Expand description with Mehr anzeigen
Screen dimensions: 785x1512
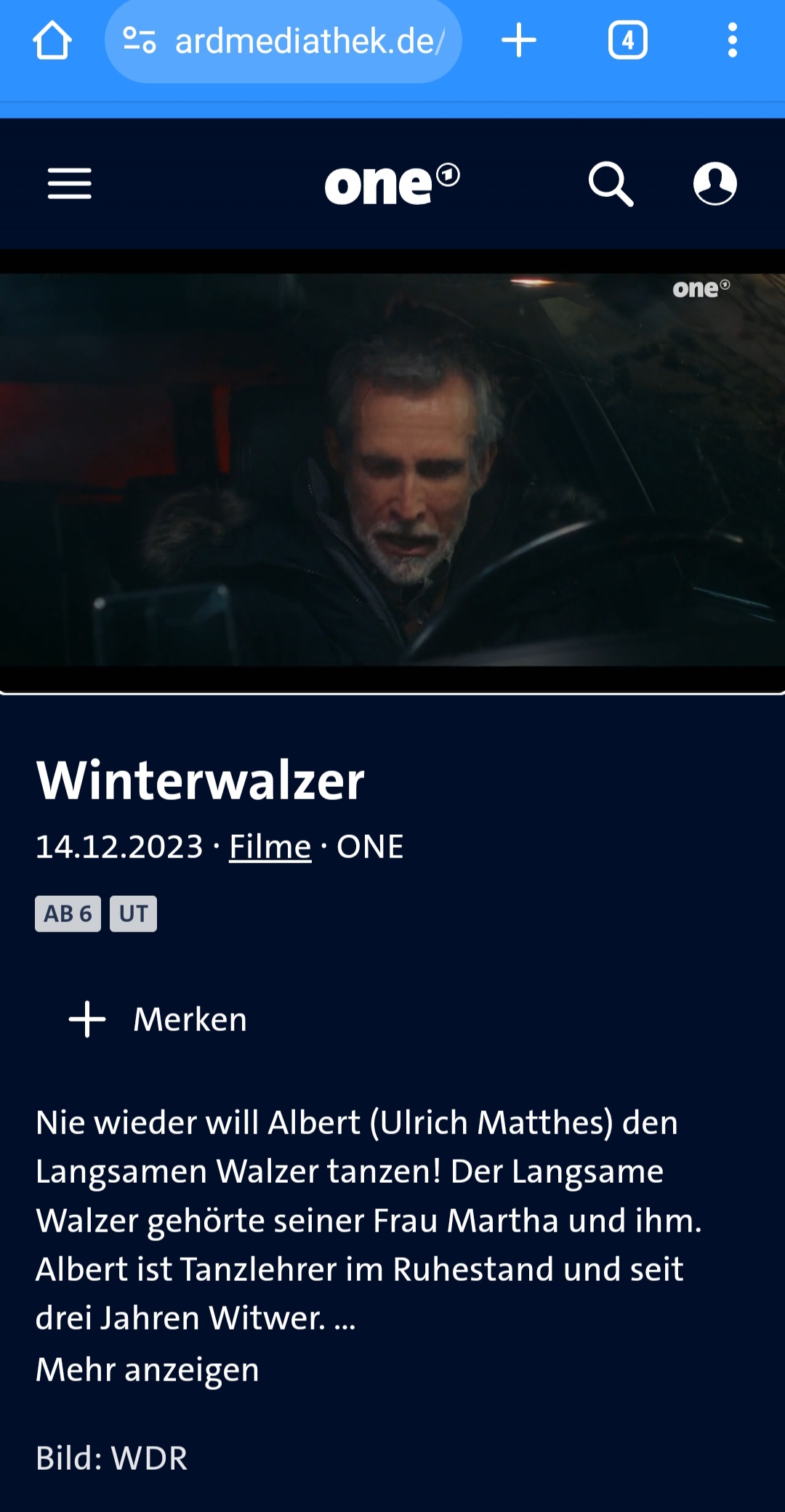(x=148, y=1370)
